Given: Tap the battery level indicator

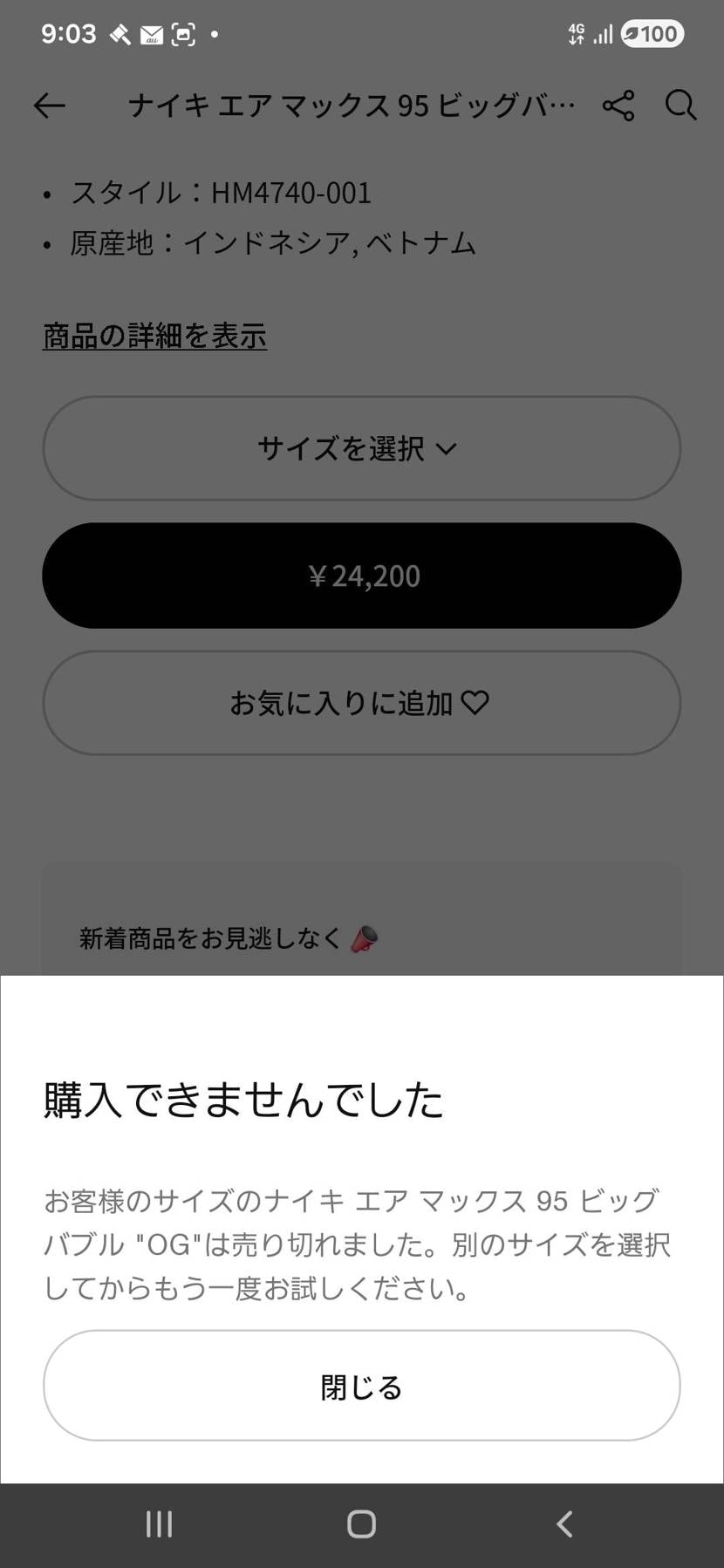Looking at the screenshot, I should [x=650, y=33].
